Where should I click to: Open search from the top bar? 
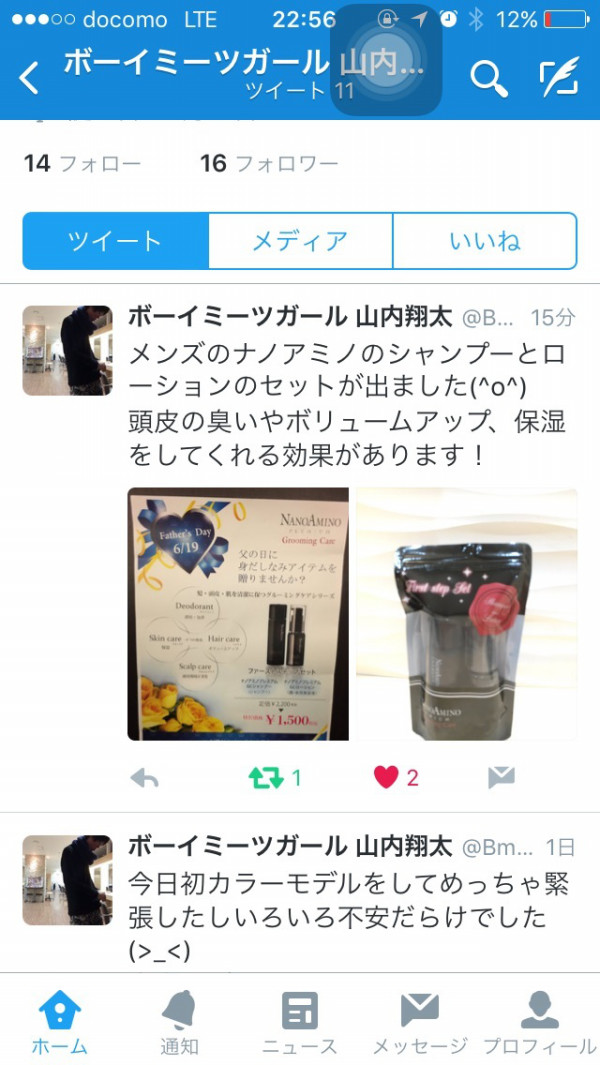(488, 77)
